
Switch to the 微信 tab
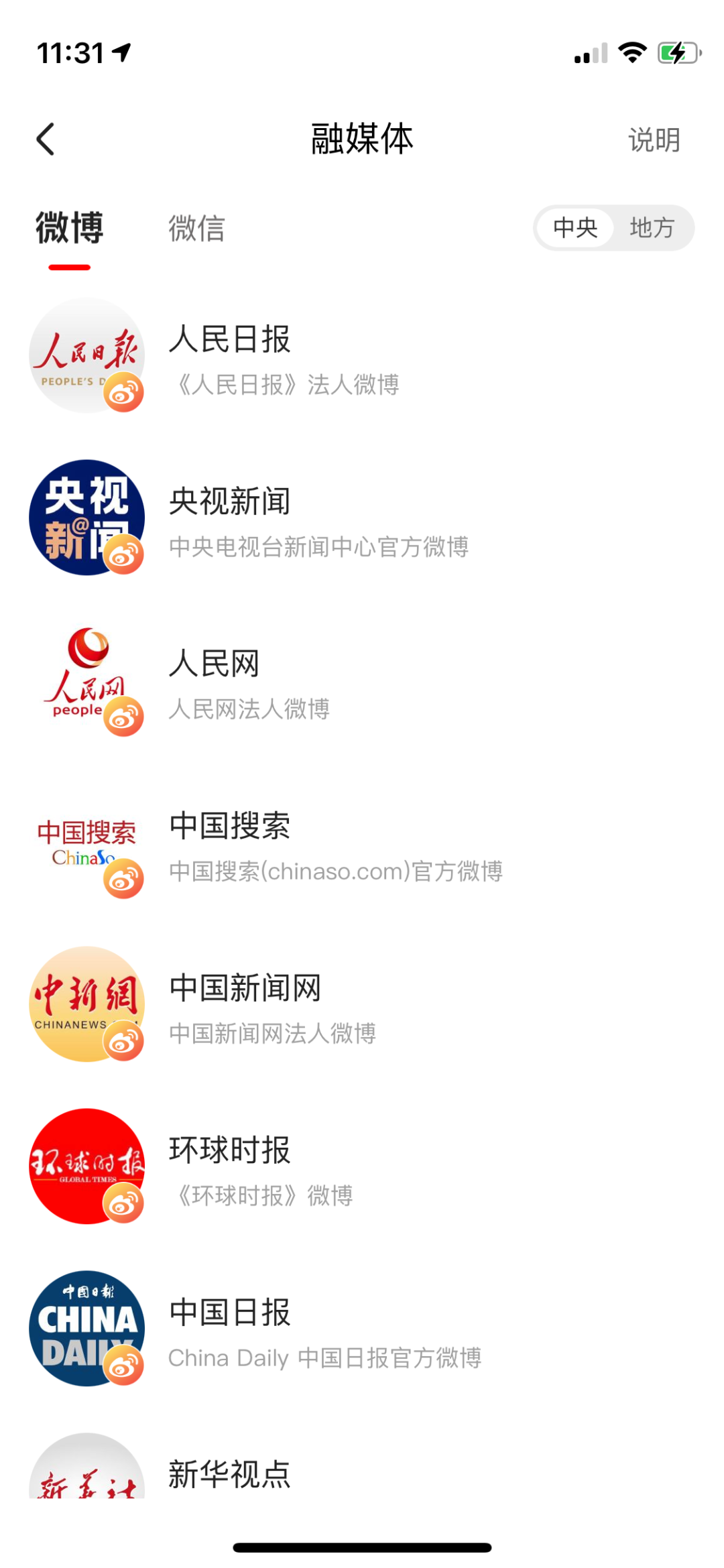(x=196, y=229)
